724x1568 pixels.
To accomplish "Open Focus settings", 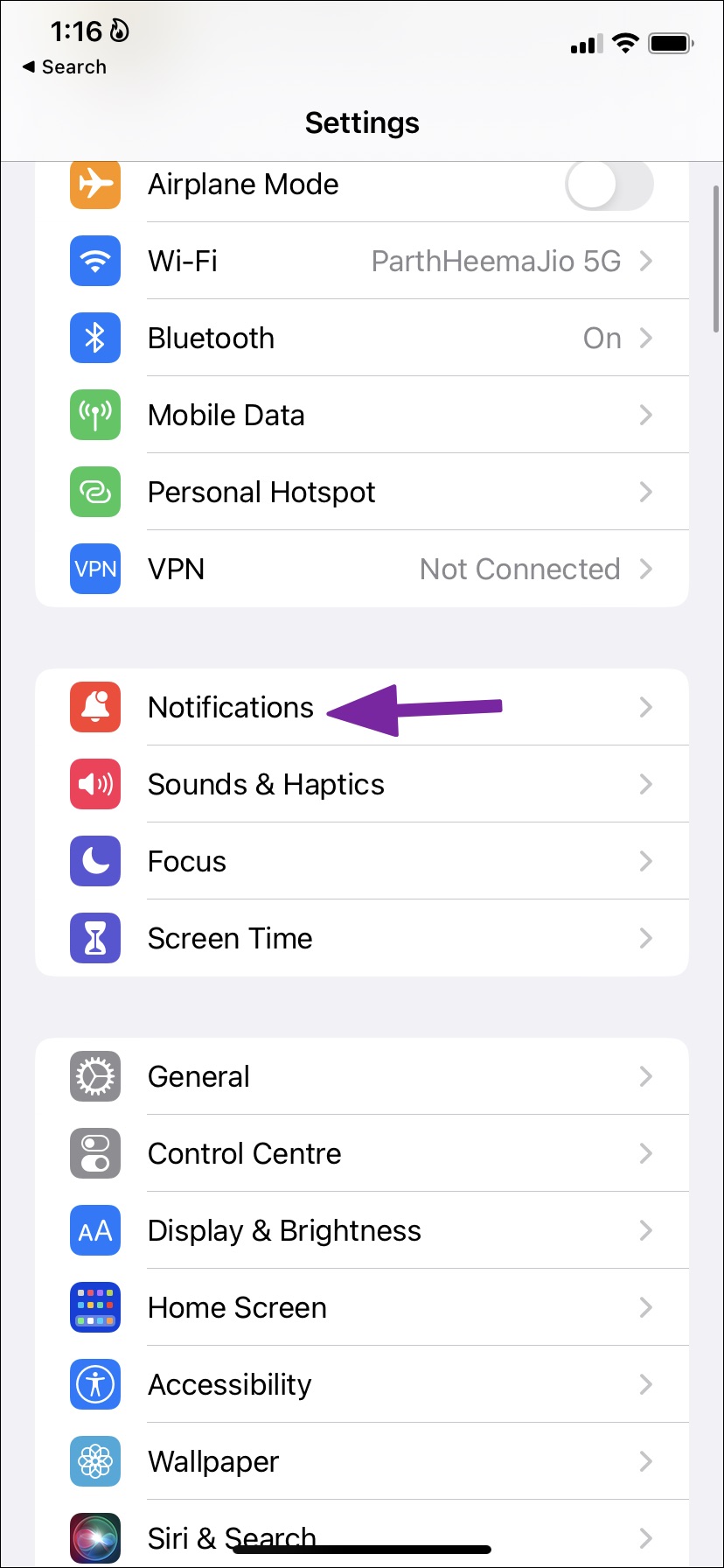I will coord(362,861).
